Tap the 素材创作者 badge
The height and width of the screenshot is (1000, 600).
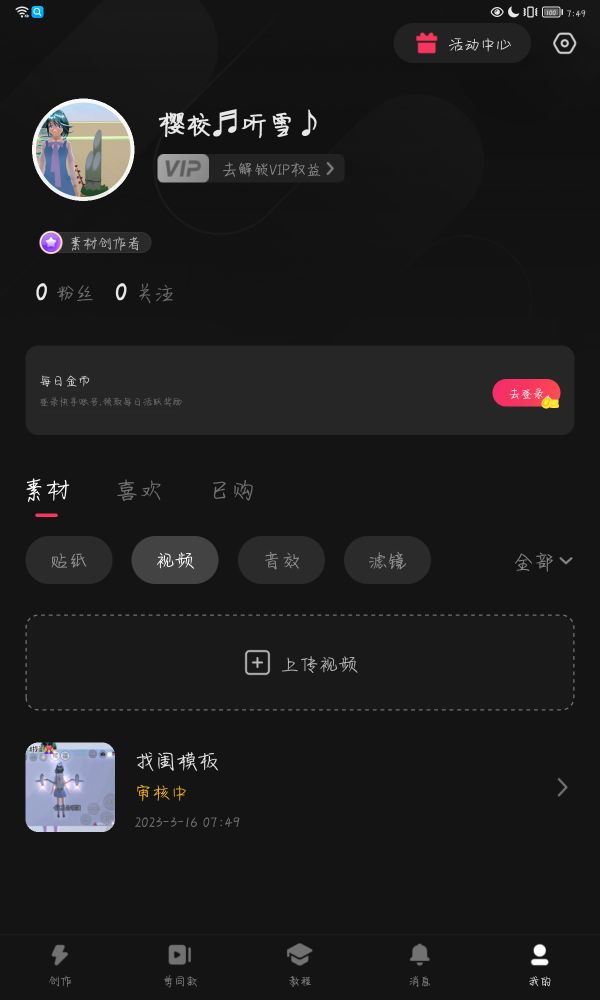click(x=95, y=243)
